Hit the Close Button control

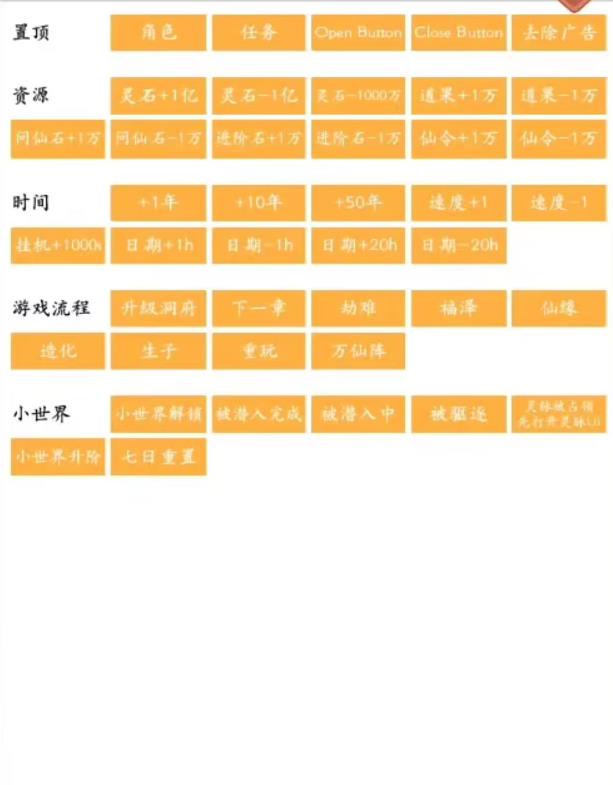pos(458,33)
